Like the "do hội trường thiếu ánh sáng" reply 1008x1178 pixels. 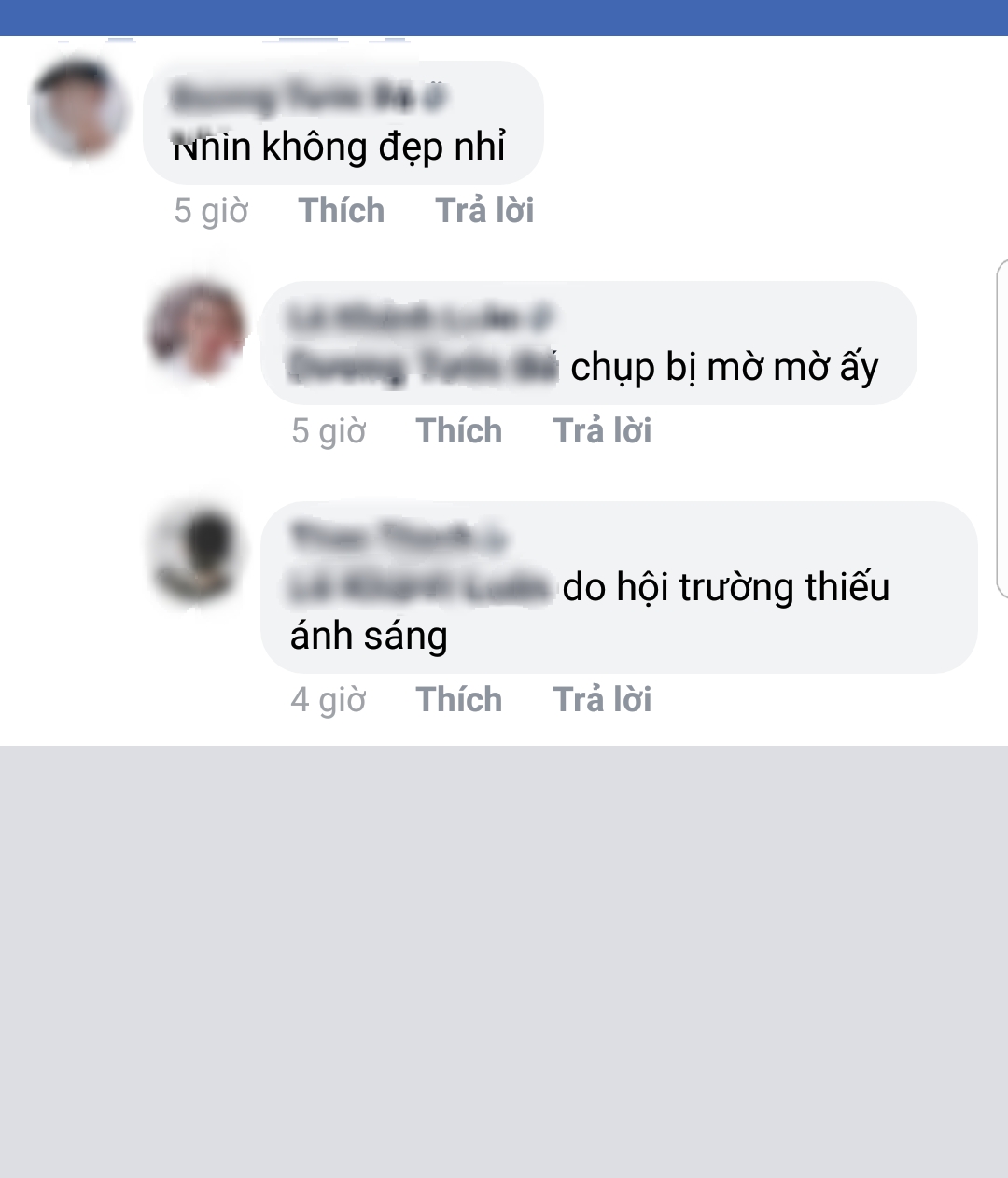coord(458,700)
